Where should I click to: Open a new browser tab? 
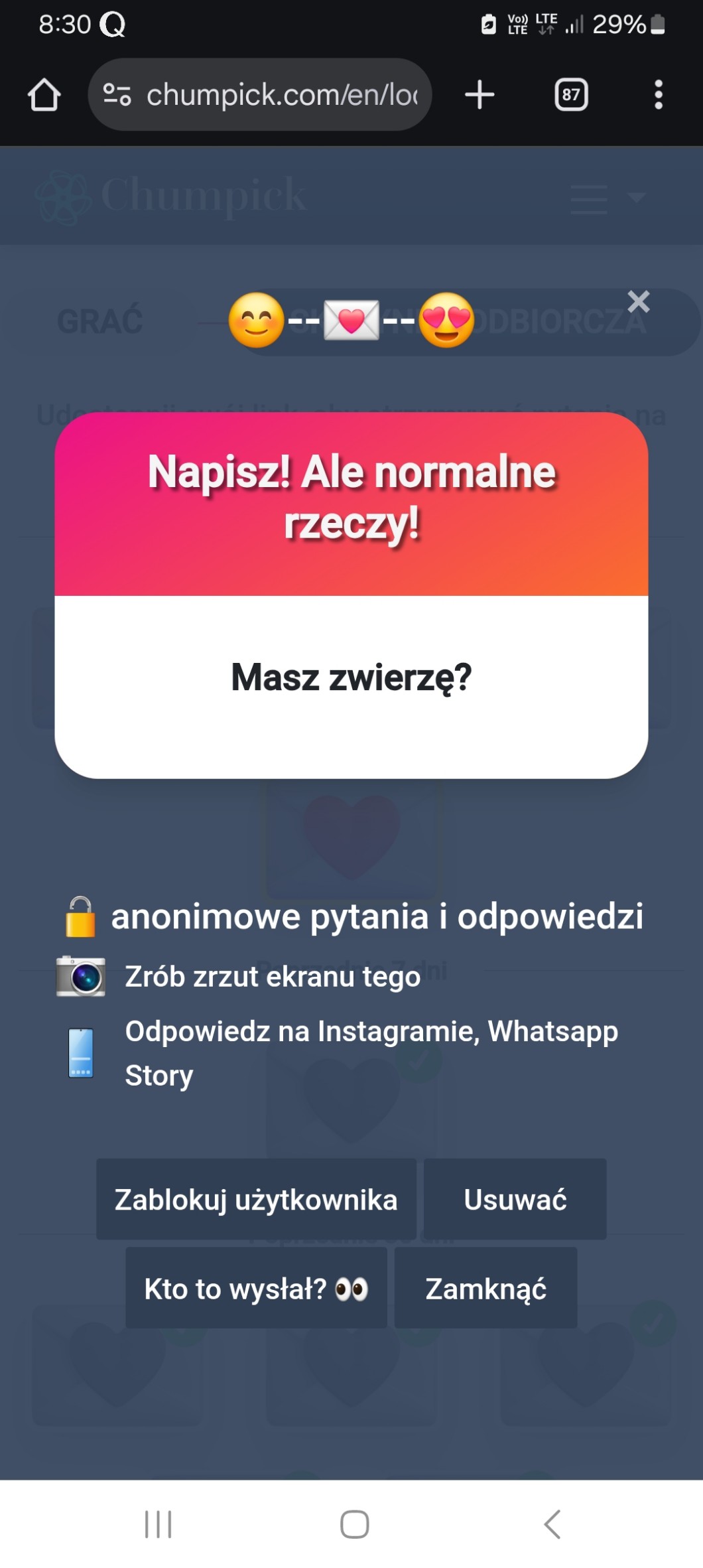(479, 95)
